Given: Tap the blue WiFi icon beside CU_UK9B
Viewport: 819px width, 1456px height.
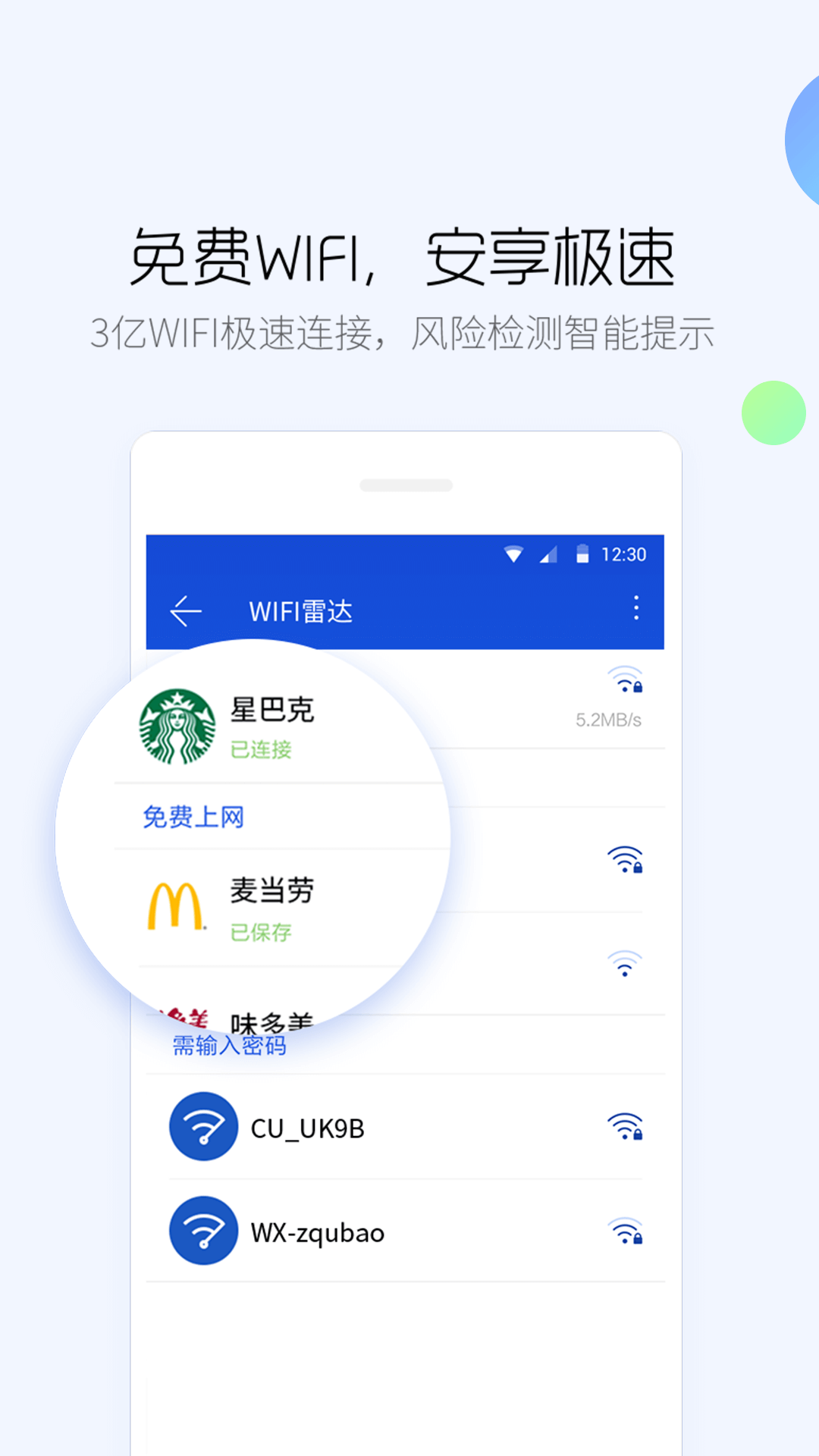Looking at the screenshot, I should coord(203,1127).
